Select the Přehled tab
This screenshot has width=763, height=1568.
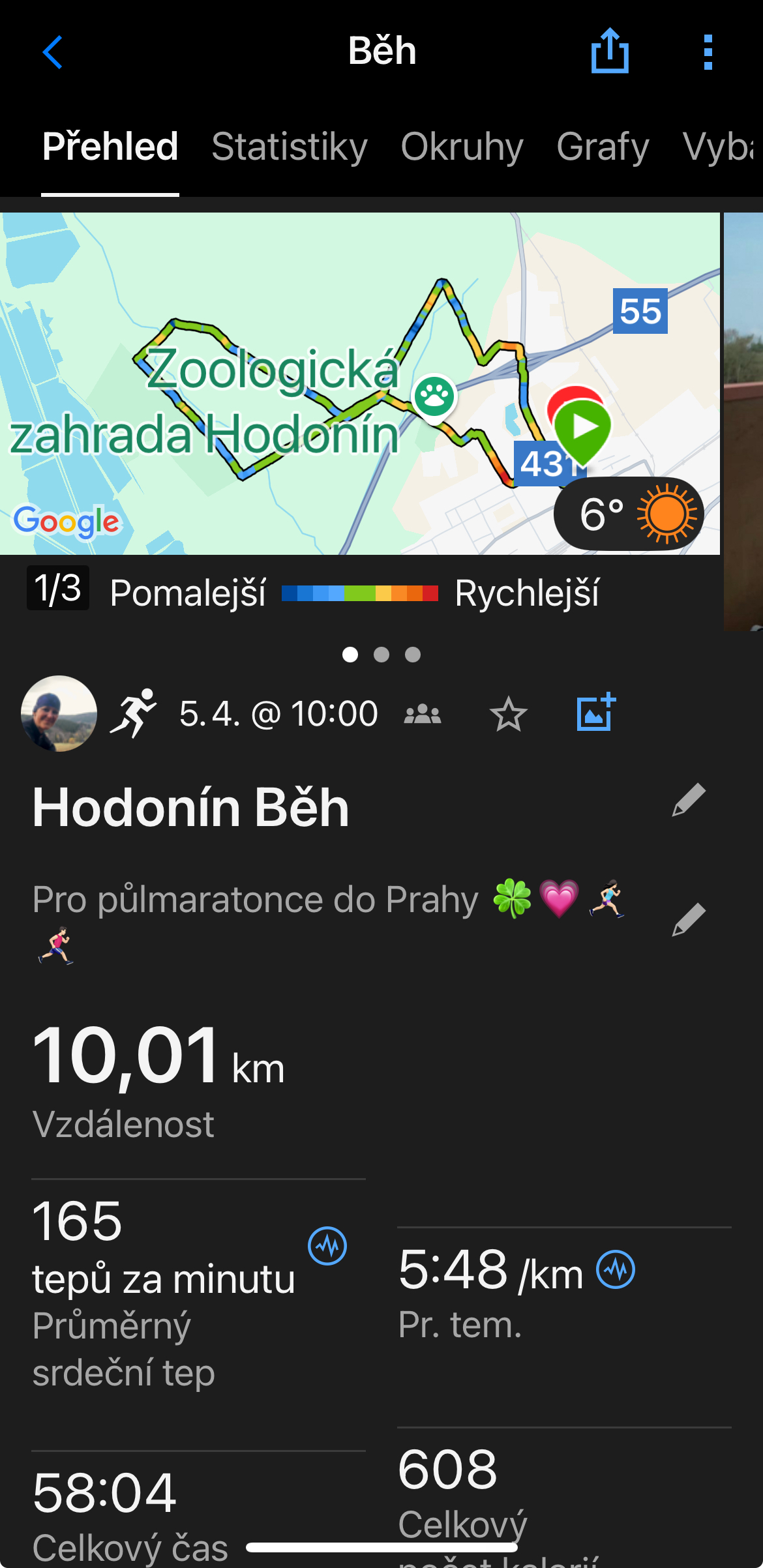pos(110,147)
